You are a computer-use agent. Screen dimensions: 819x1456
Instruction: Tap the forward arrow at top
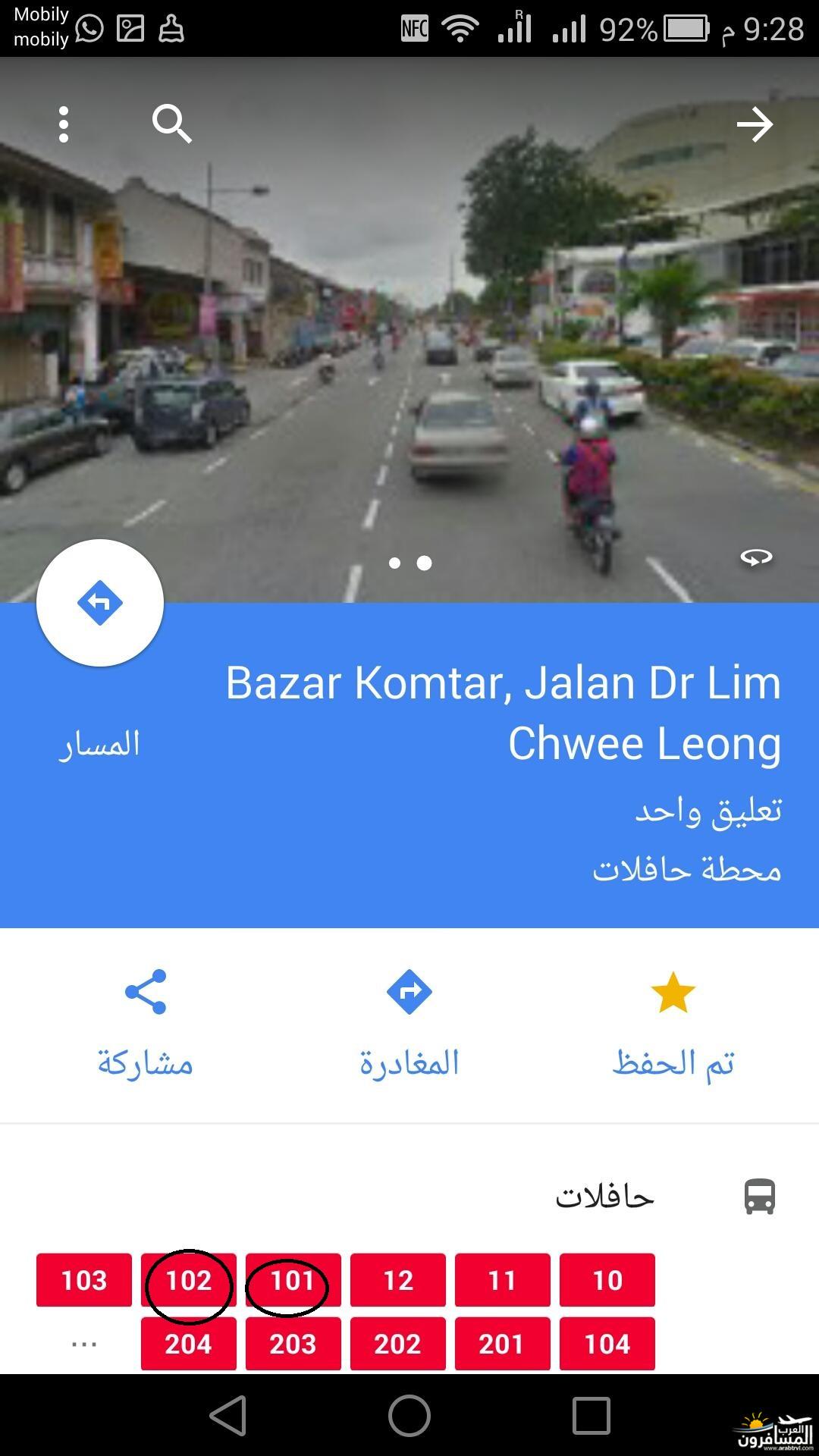[x=755, y=124]
